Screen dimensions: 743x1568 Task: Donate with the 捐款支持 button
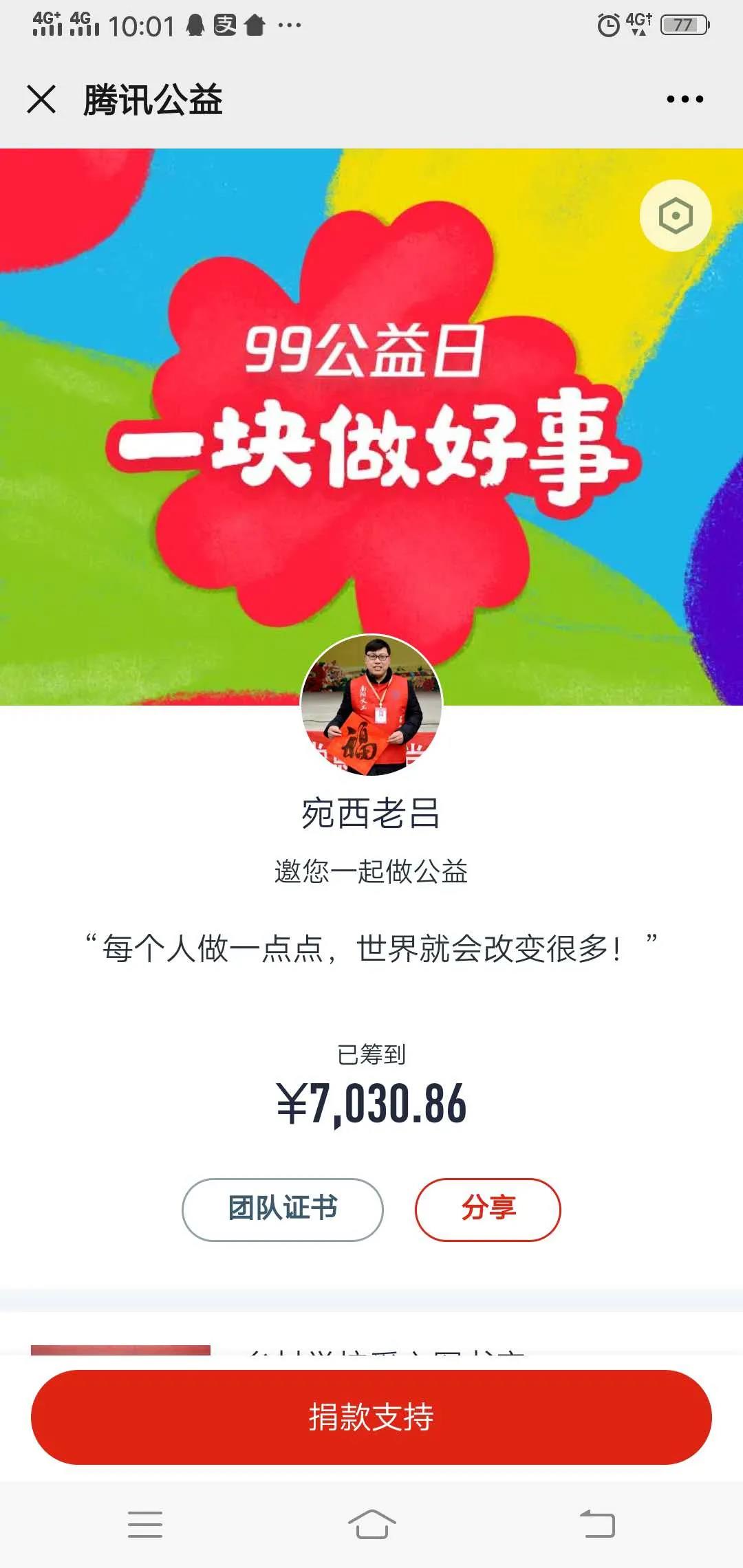[371, 1417]
